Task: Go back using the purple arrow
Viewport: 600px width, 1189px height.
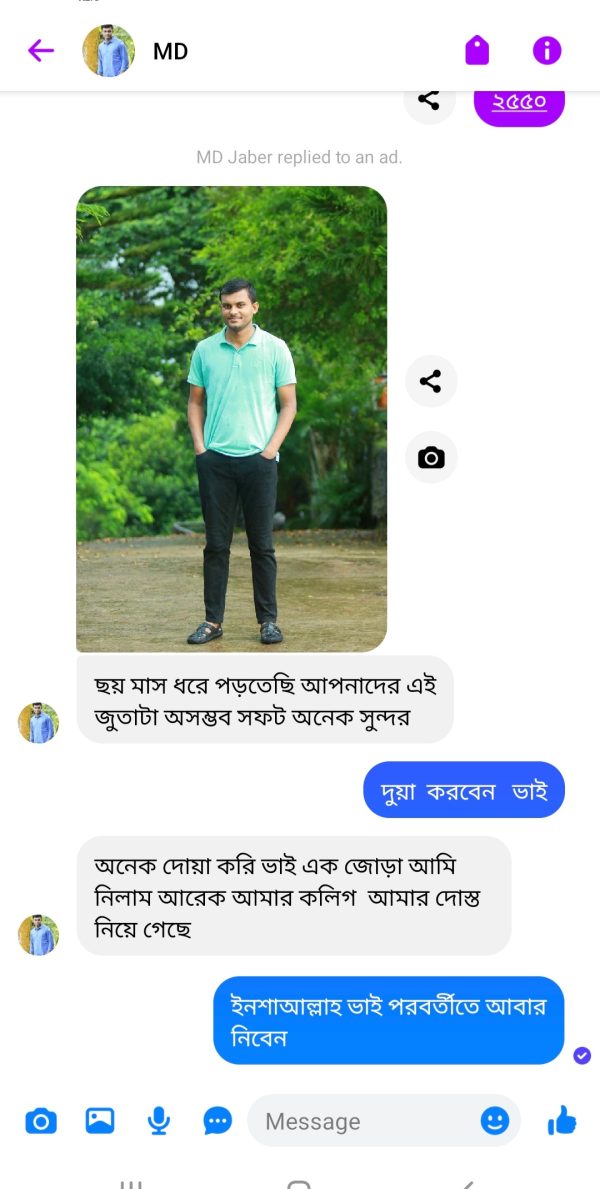Action: click(x=40, y=50)
